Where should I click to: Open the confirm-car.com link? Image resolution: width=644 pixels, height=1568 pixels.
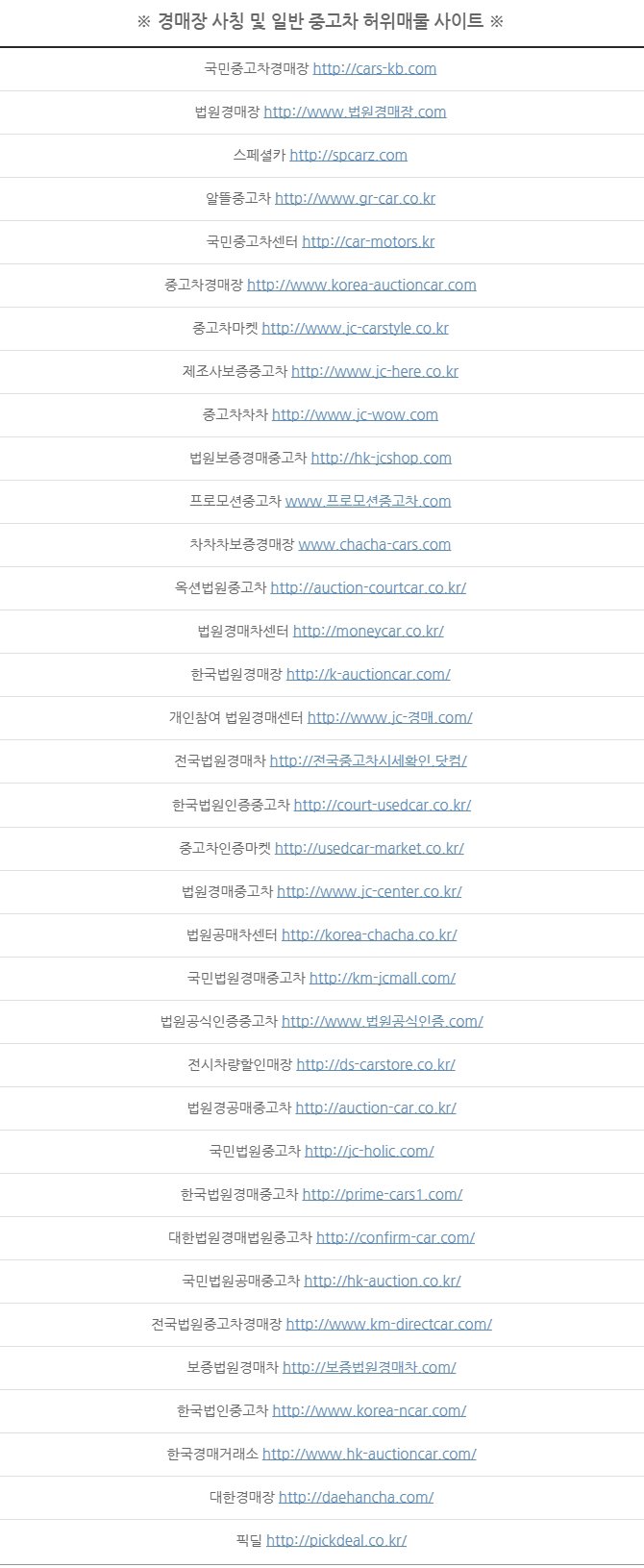click(x=396, y=1237)
